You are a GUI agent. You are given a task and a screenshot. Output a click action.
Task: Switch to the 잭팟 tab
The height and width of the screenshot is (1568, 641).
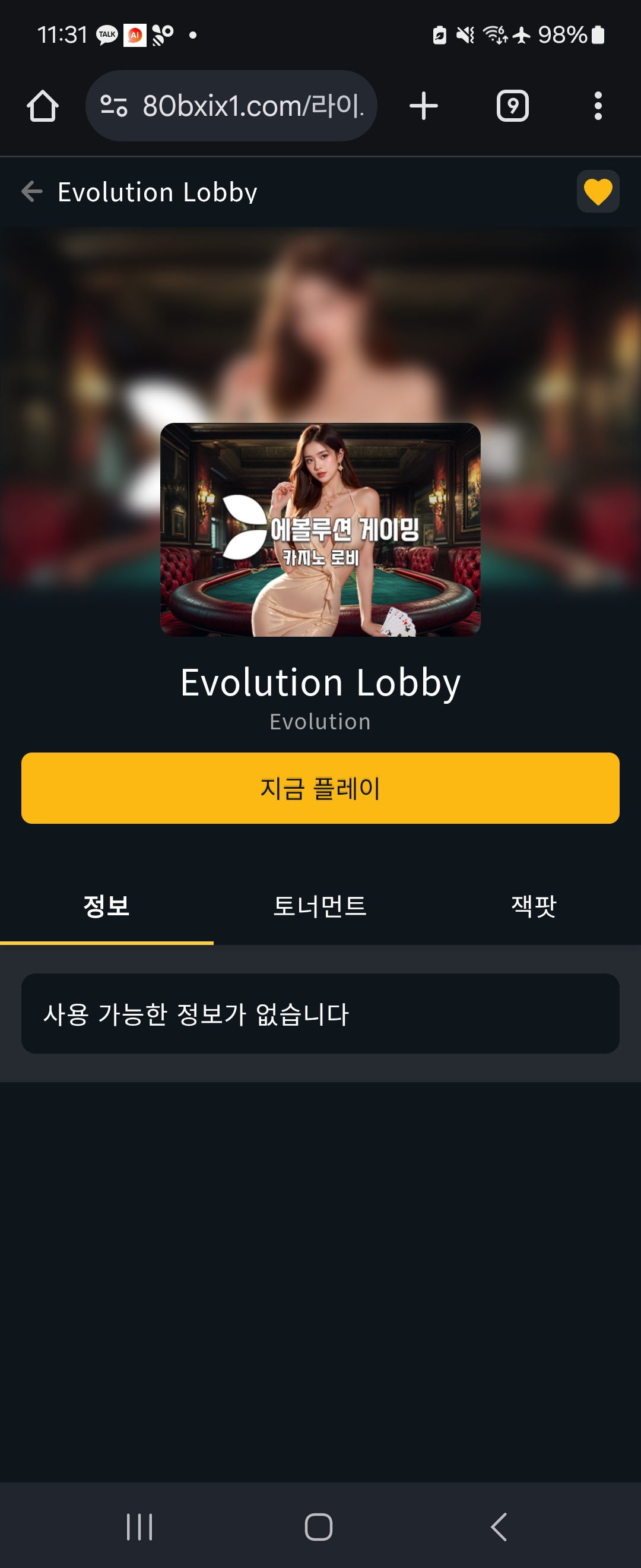click(534, 906)
